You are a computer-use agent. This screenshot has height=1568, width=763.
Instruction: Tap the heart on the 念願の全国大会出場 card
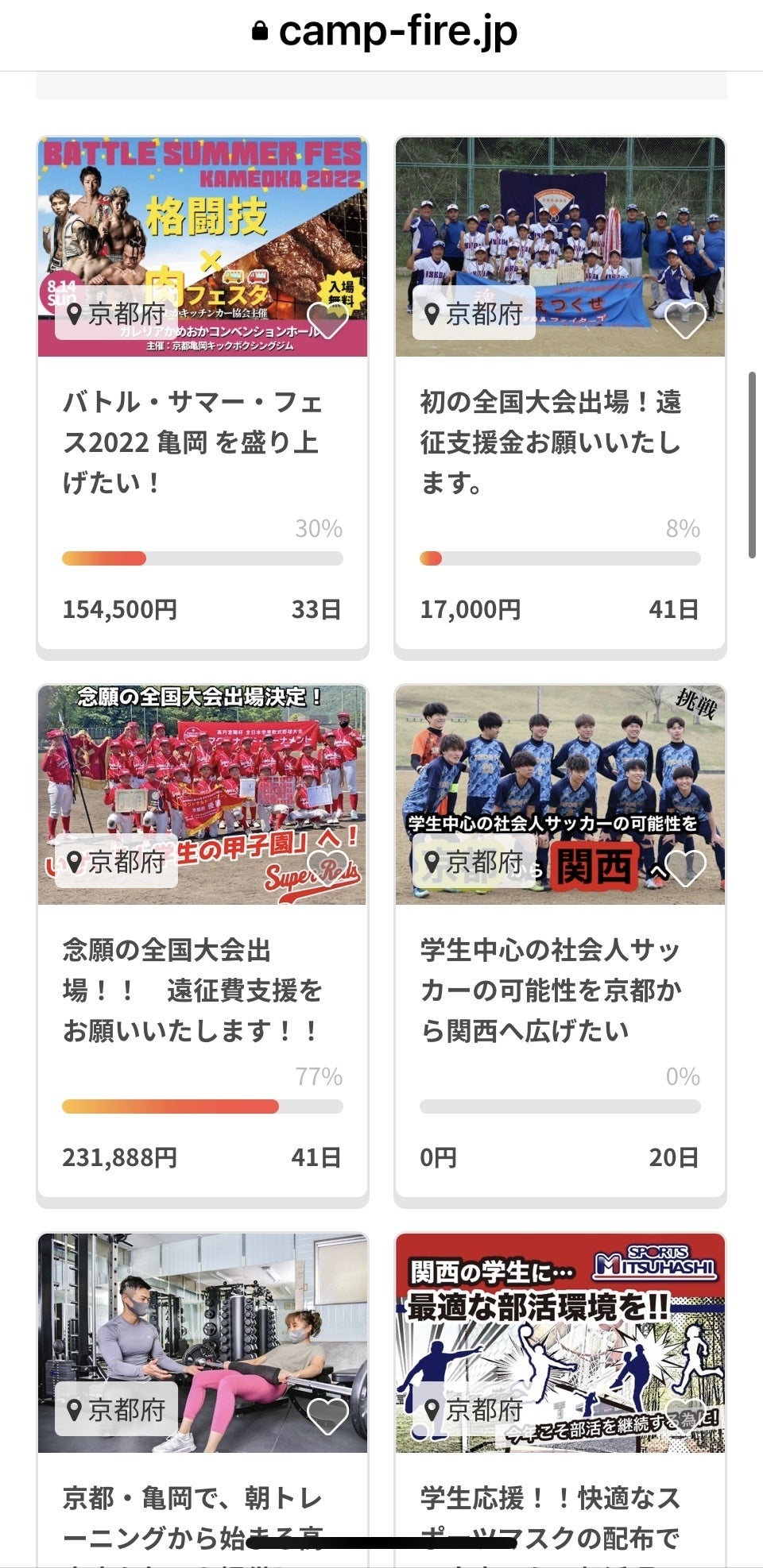(x=327, y=868)
